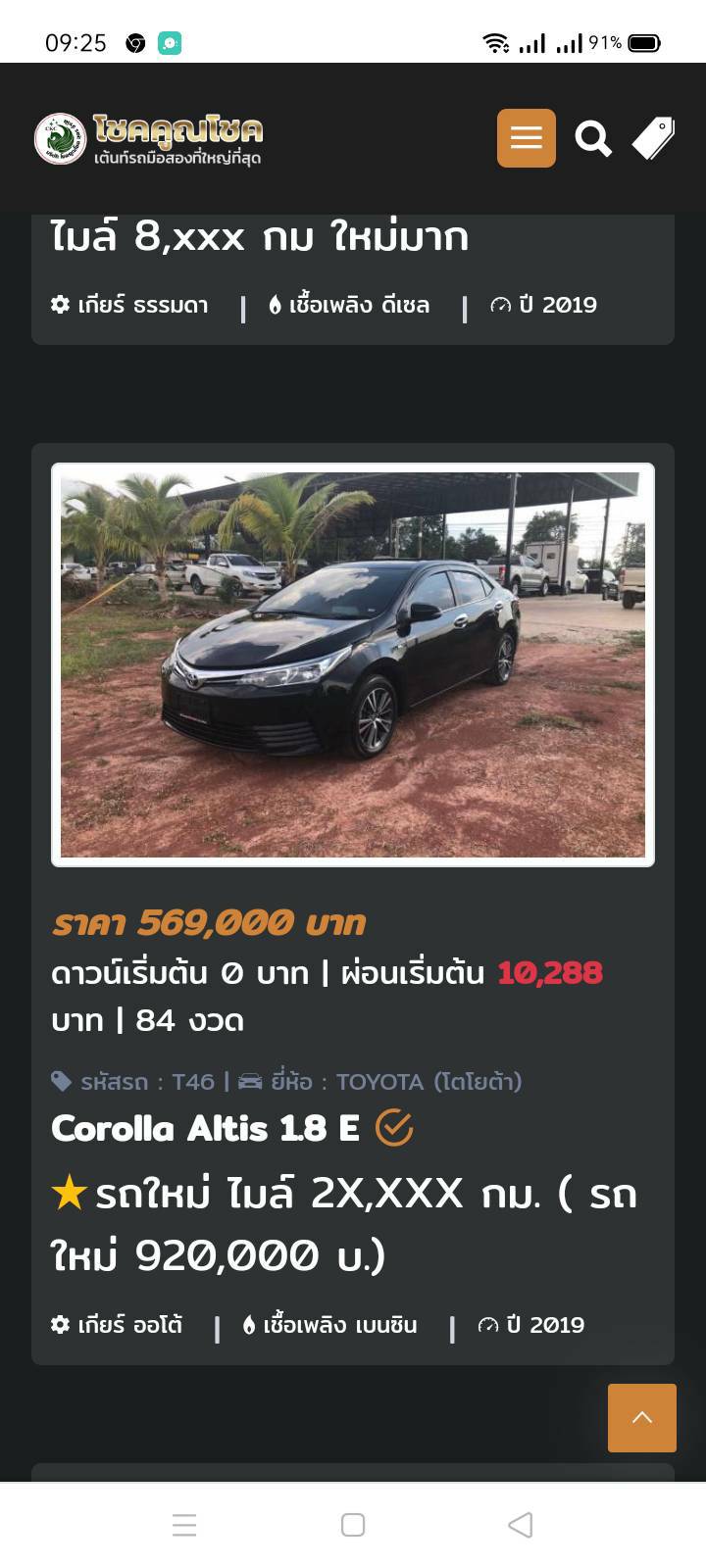
Task: Open recent apps from navigation bar
Action: point(184,1525)
